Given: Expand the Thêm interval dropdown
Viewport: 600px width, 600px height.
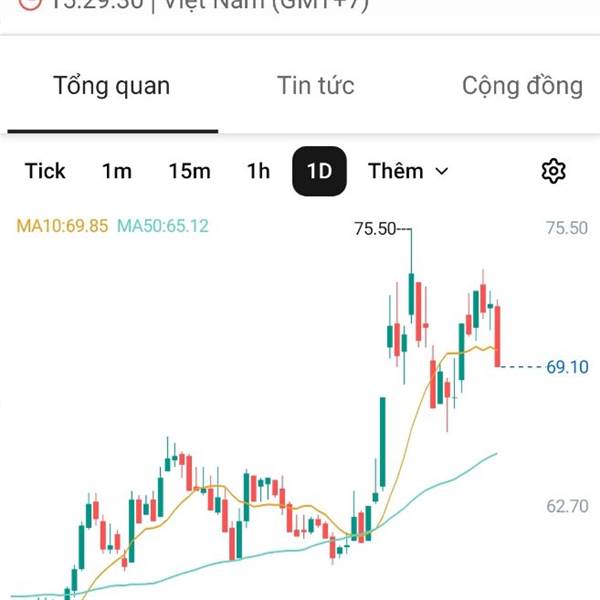Looking at the screenshot, I should click(x=408, y=171).
